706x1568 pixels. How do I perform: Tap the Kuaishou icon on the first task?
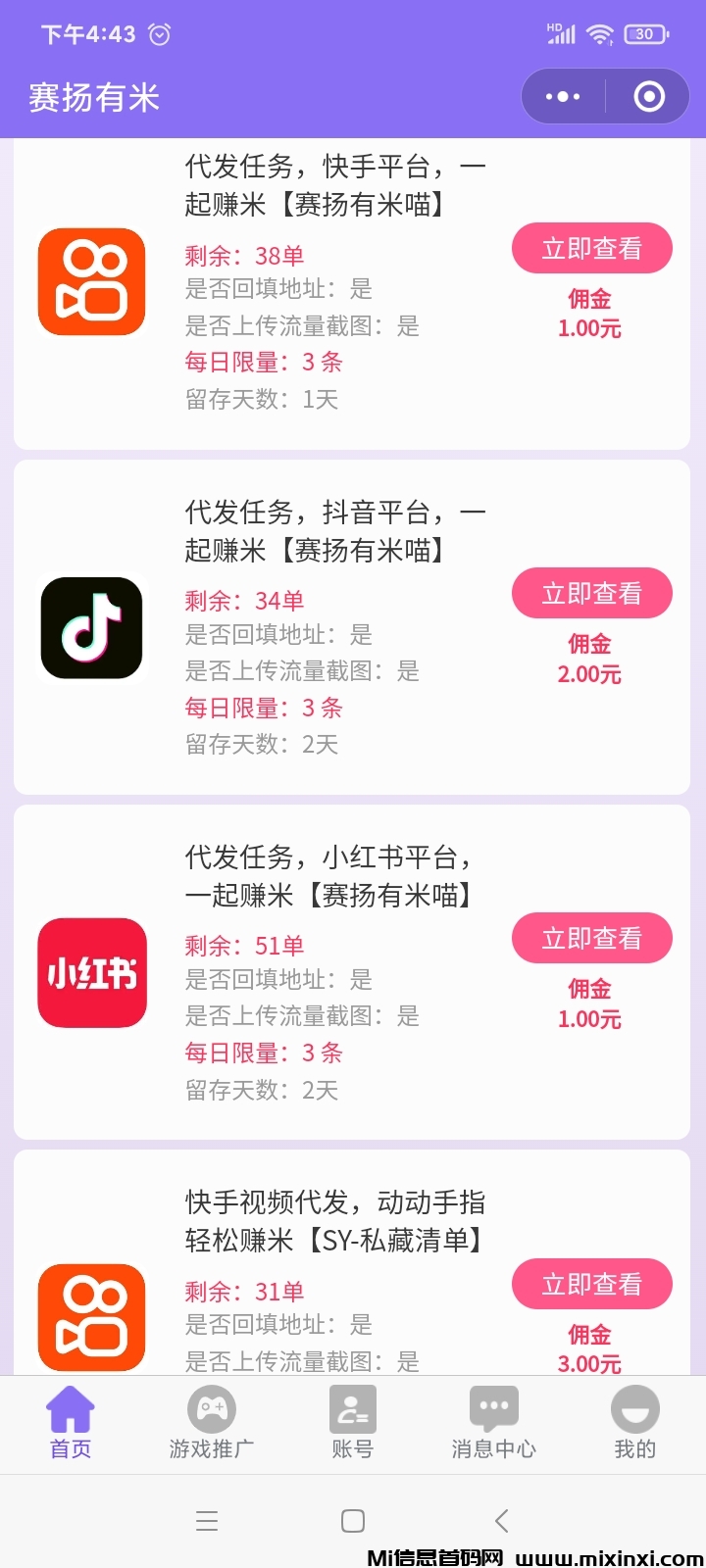[x=91, y=280]
